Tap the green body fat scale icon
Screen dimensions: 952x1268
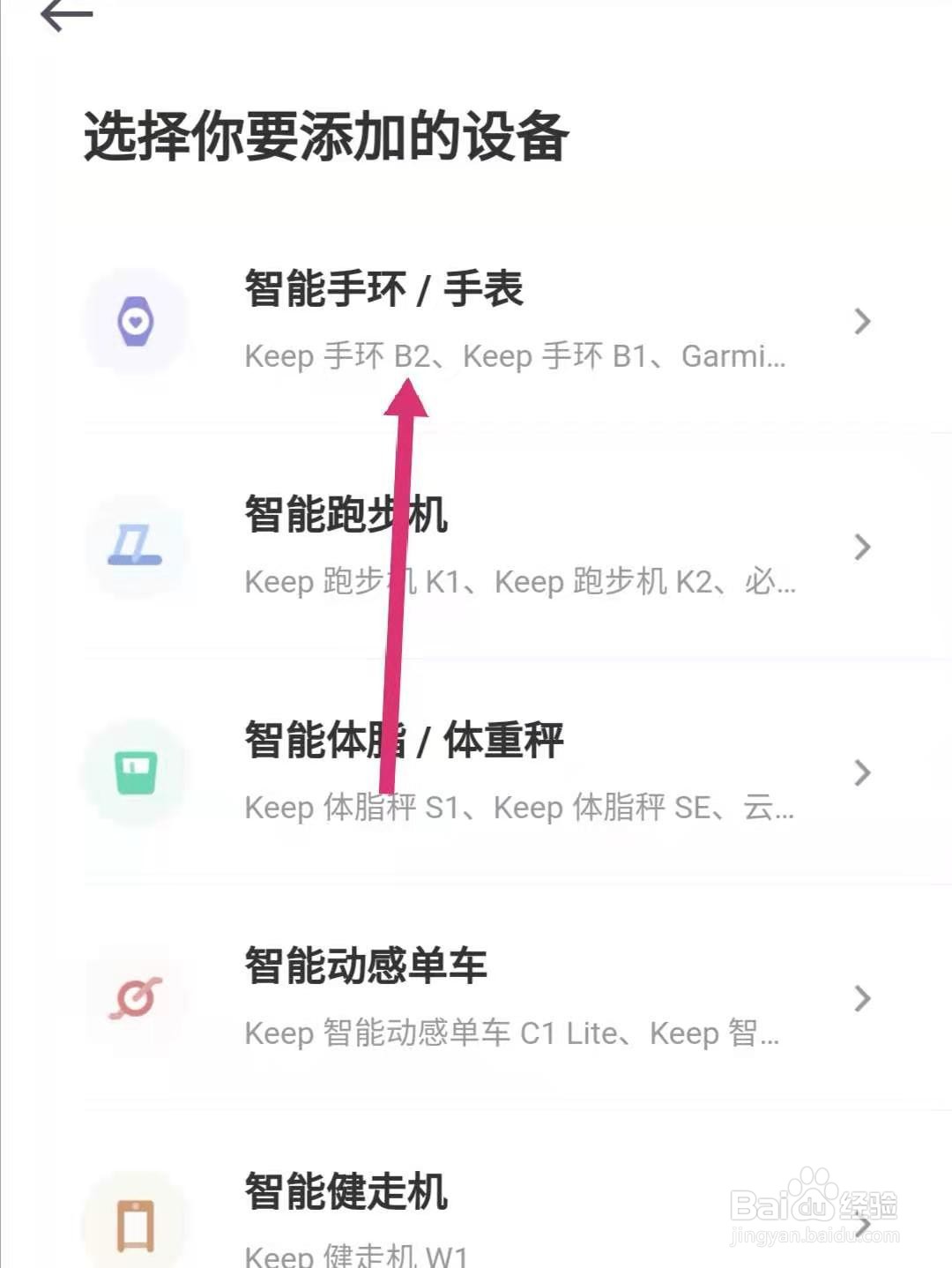coord(137,772)
